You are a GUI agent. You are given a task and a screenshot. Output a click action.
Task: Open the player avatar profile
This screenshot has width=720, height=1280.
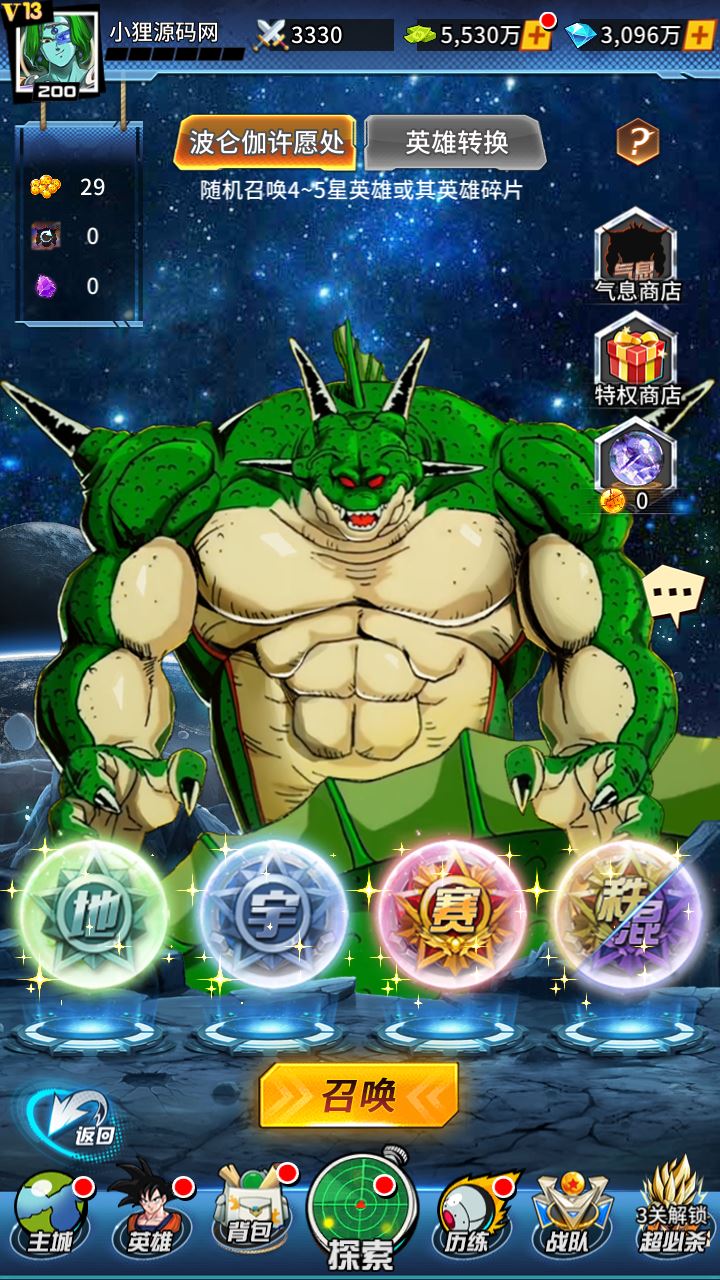(58, 50)
